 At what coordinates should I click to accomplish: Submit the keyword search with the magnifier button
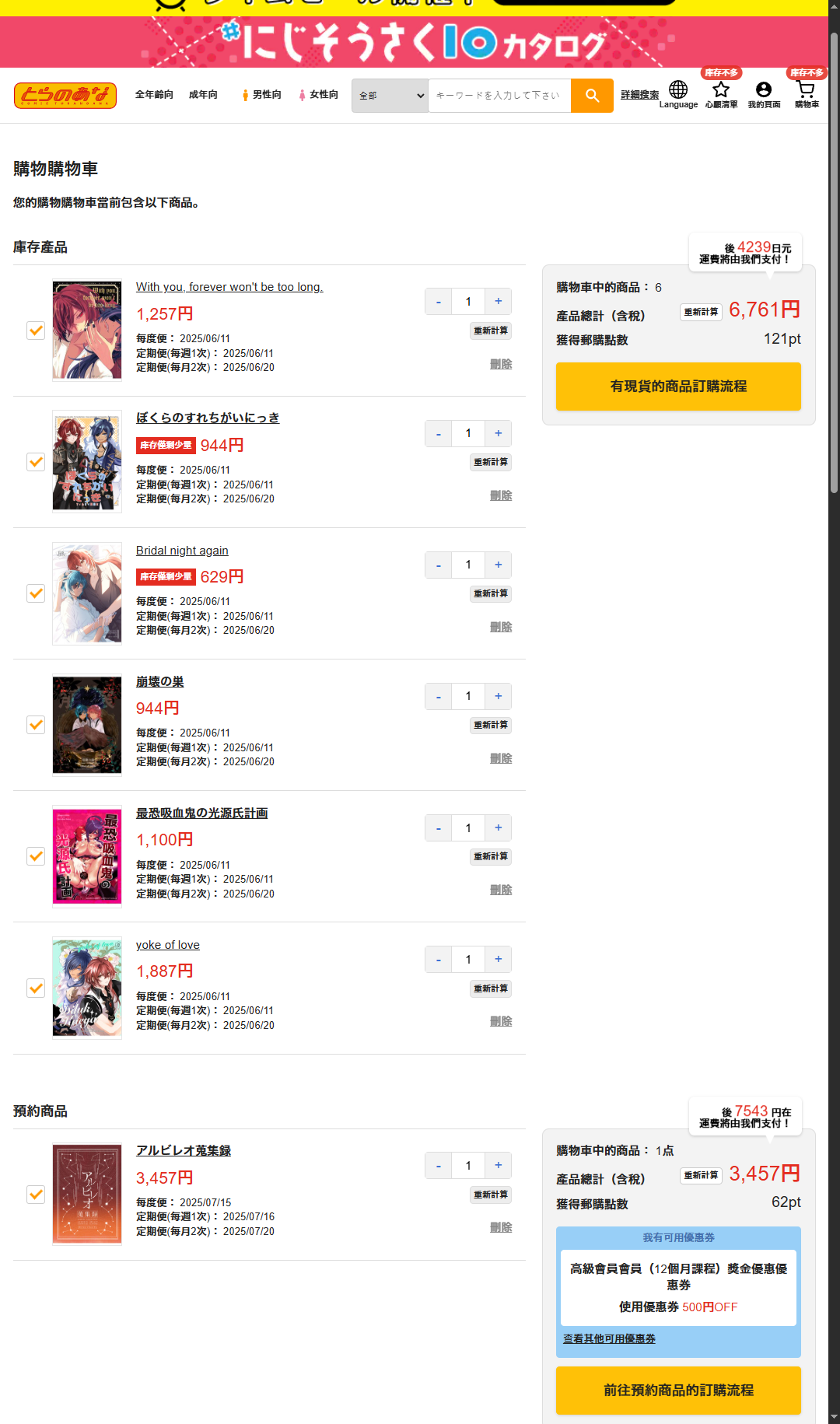592,96
